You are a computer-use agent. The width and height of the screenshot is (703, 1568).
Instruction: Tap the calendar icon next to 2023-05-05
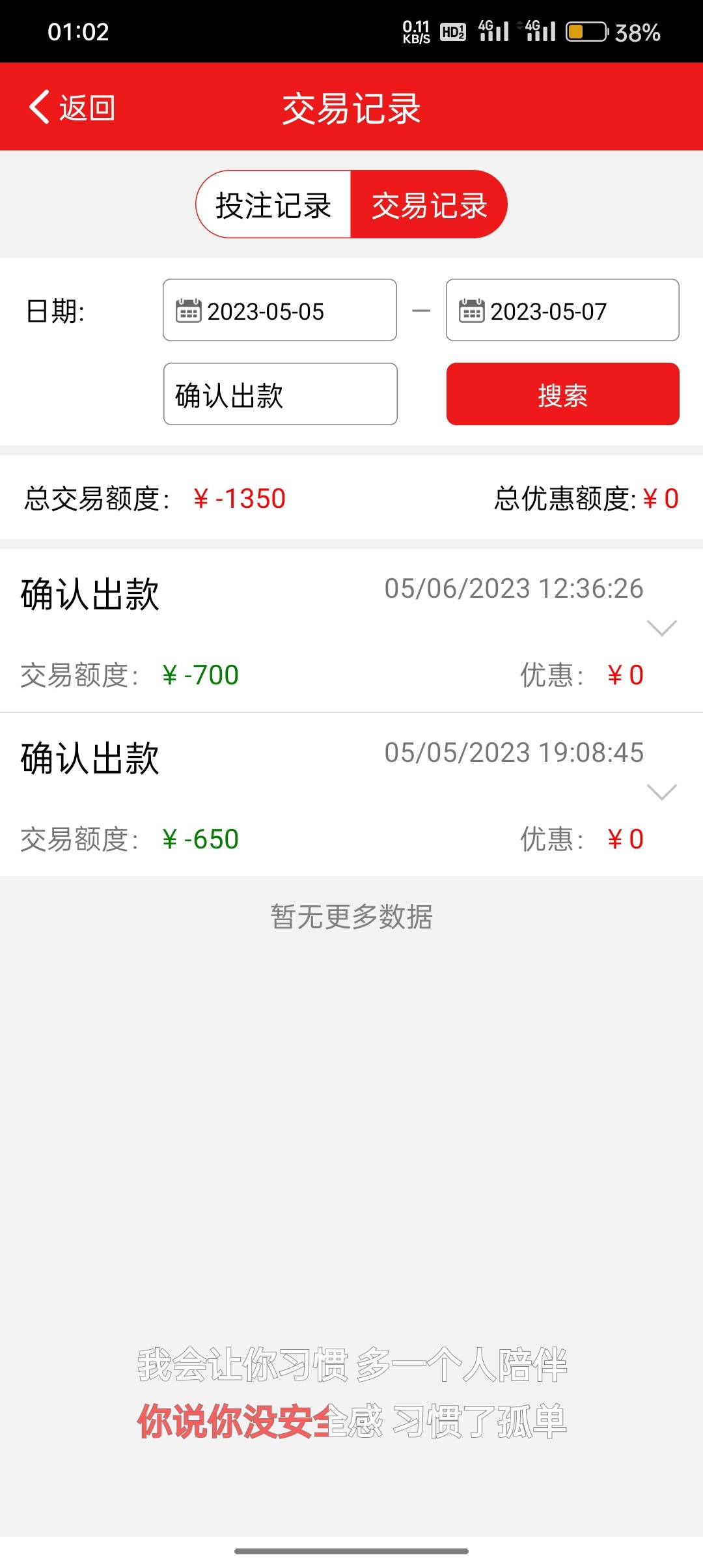[x=188, y=311]
